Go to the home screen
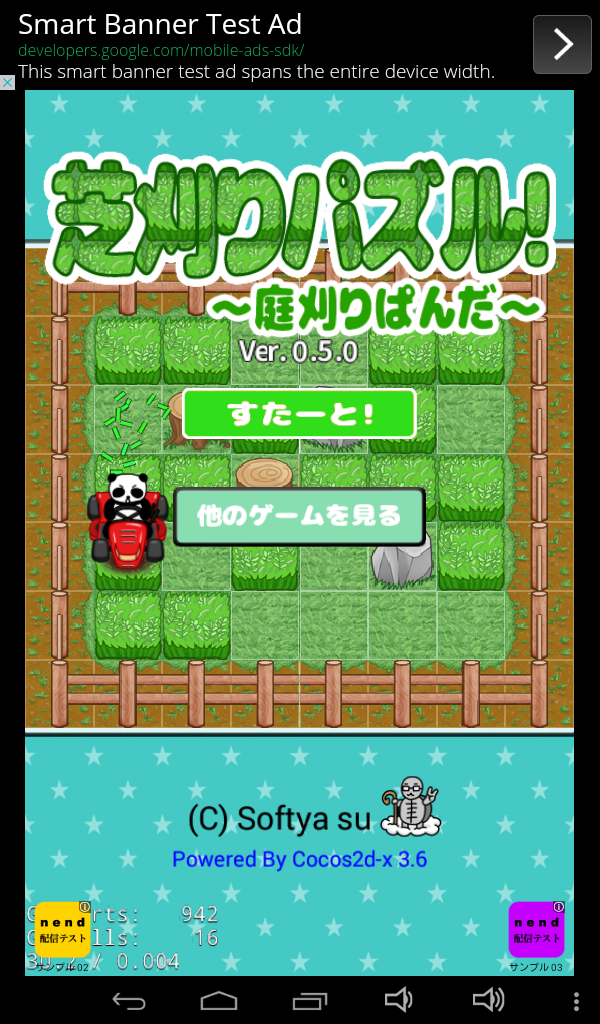 (x=218, y=1000)
